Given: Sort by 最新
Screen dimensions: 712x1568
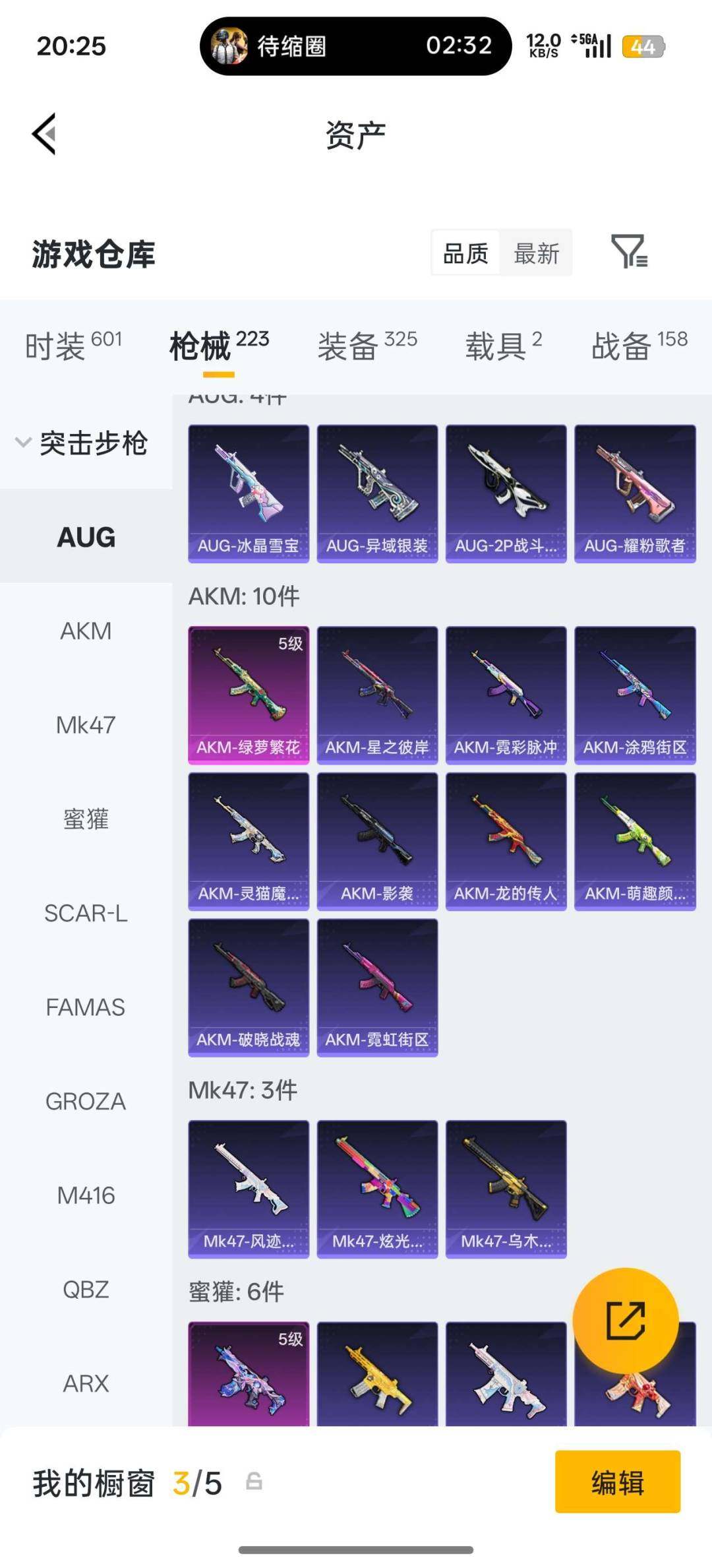Looking at the screenshot, I should (x=536, y=253).
